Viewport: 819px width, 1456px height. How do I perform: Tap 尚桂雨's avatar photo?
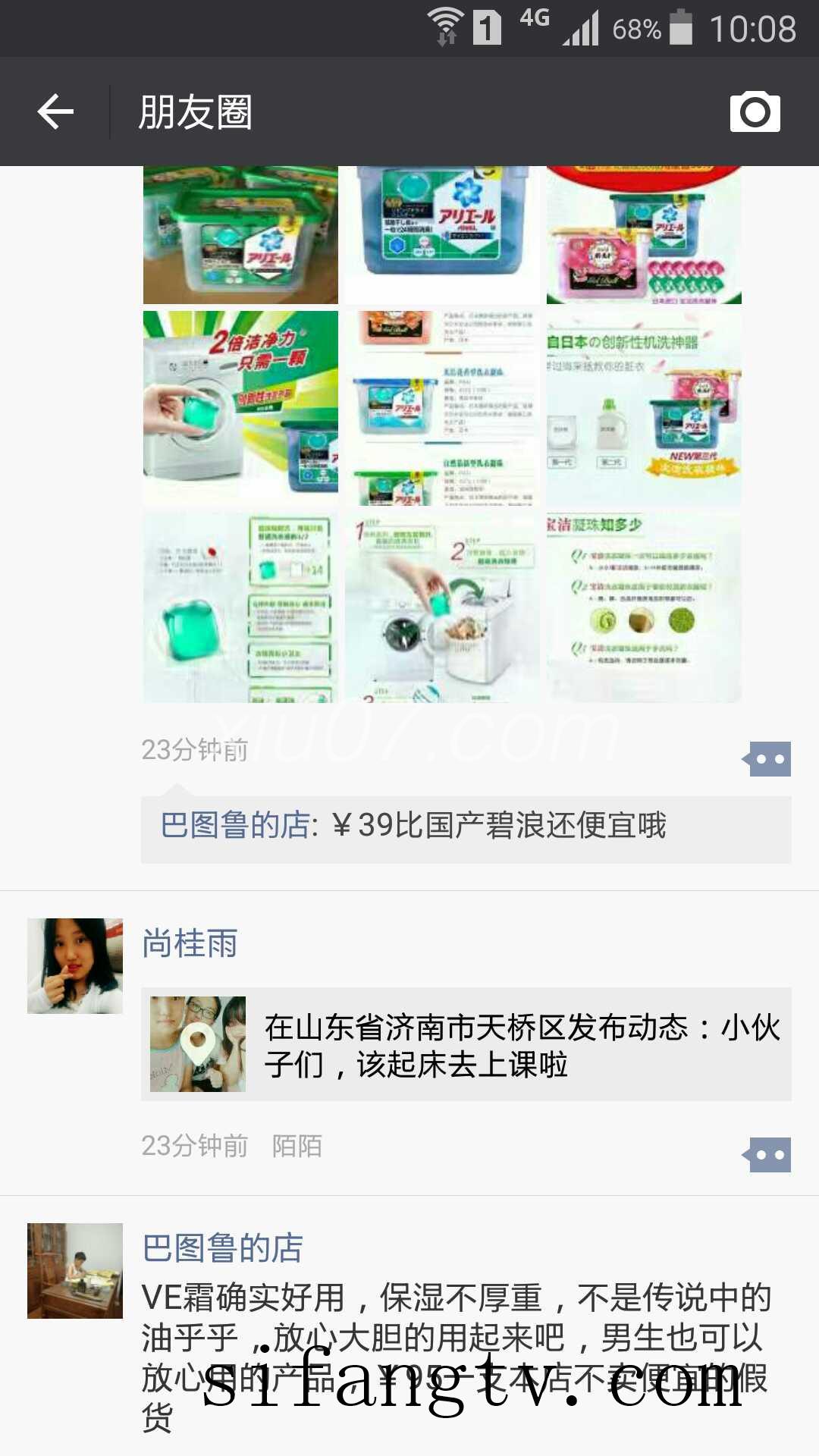[x=75, y=966]
